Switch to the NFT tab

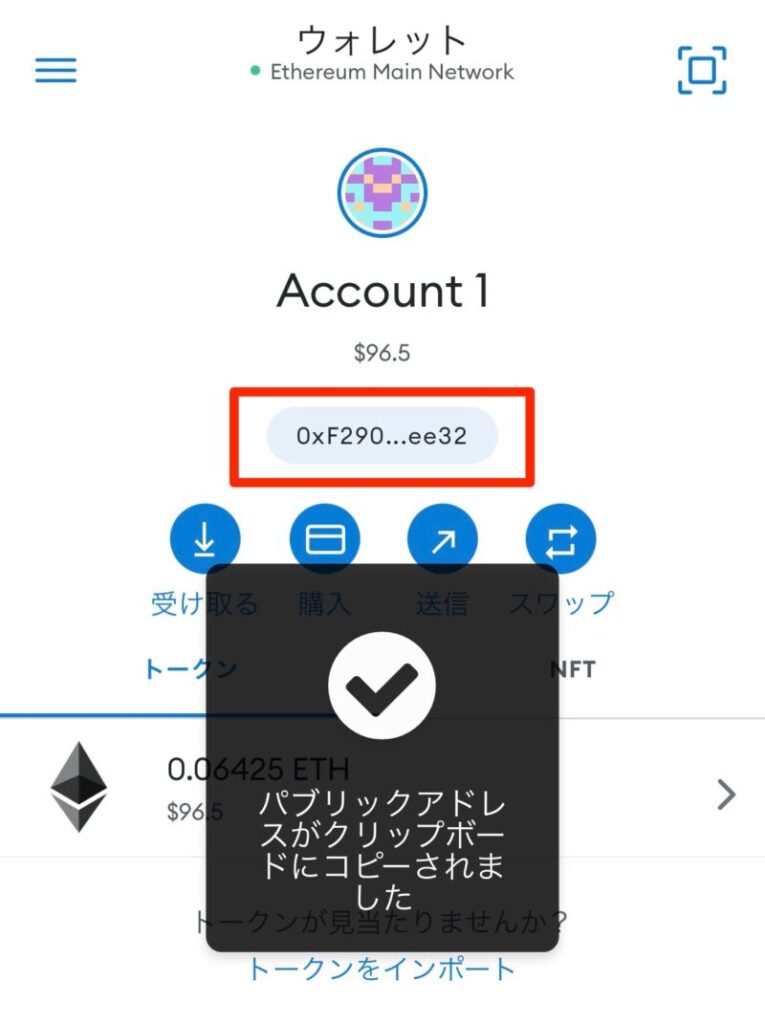point(573,669)
